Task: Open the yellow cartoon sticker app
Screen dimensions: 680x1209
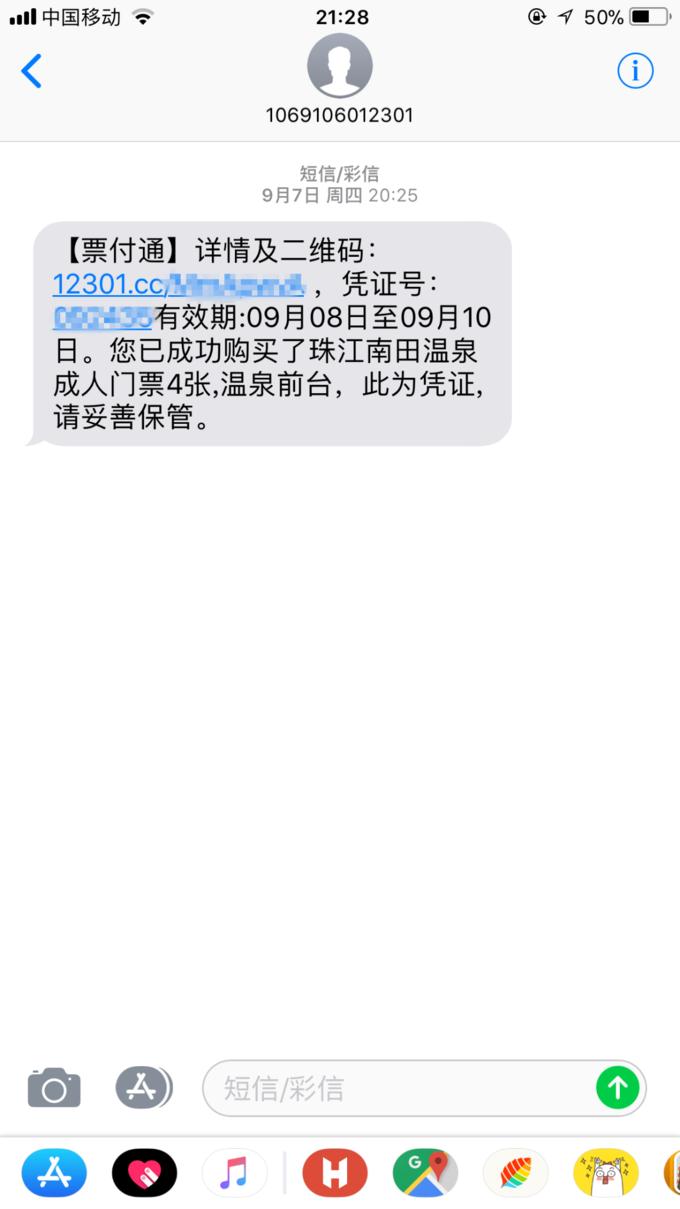Action: point(605,1173)
